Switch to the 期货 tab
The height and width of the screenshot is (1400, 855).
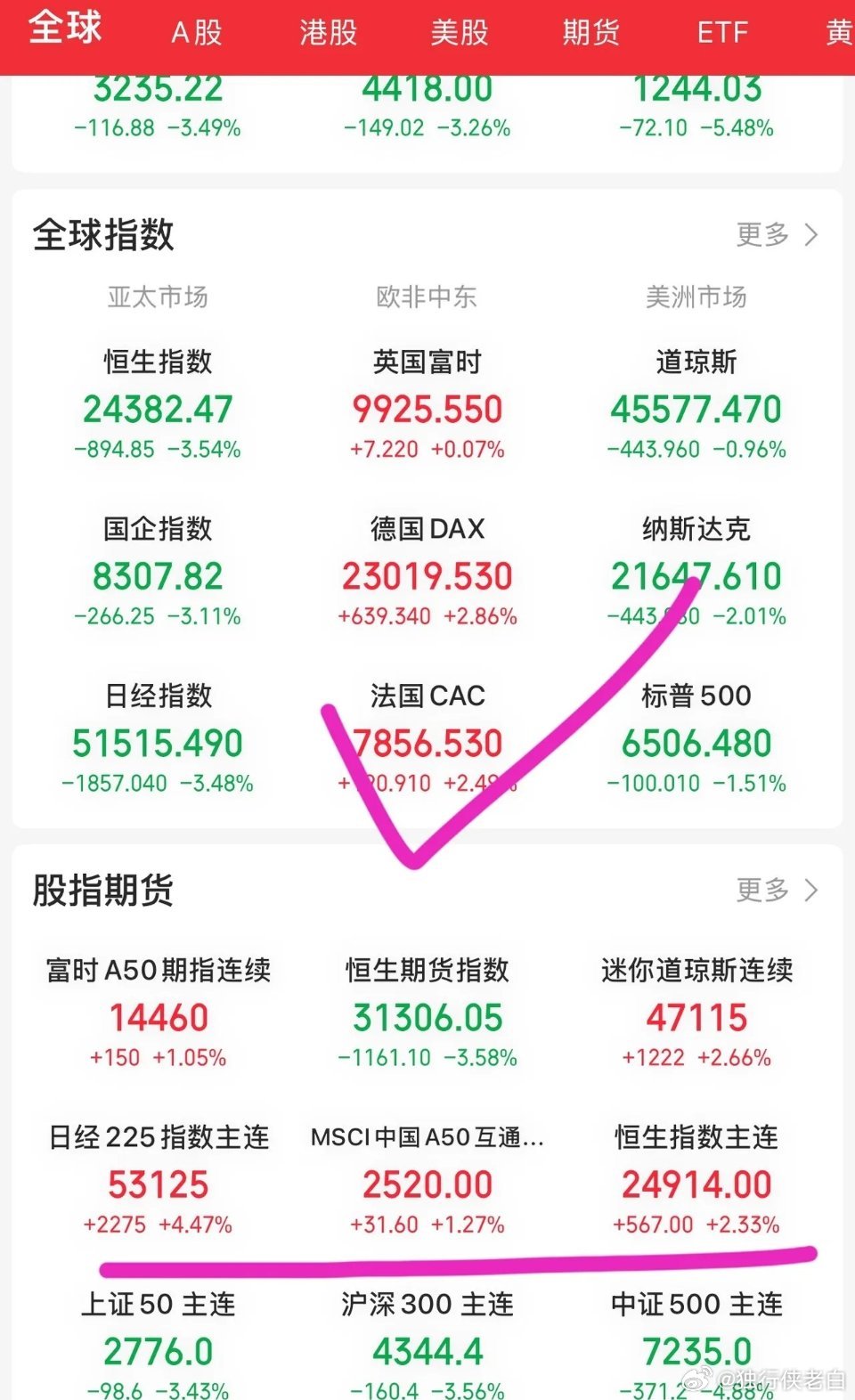pos(590,34)
